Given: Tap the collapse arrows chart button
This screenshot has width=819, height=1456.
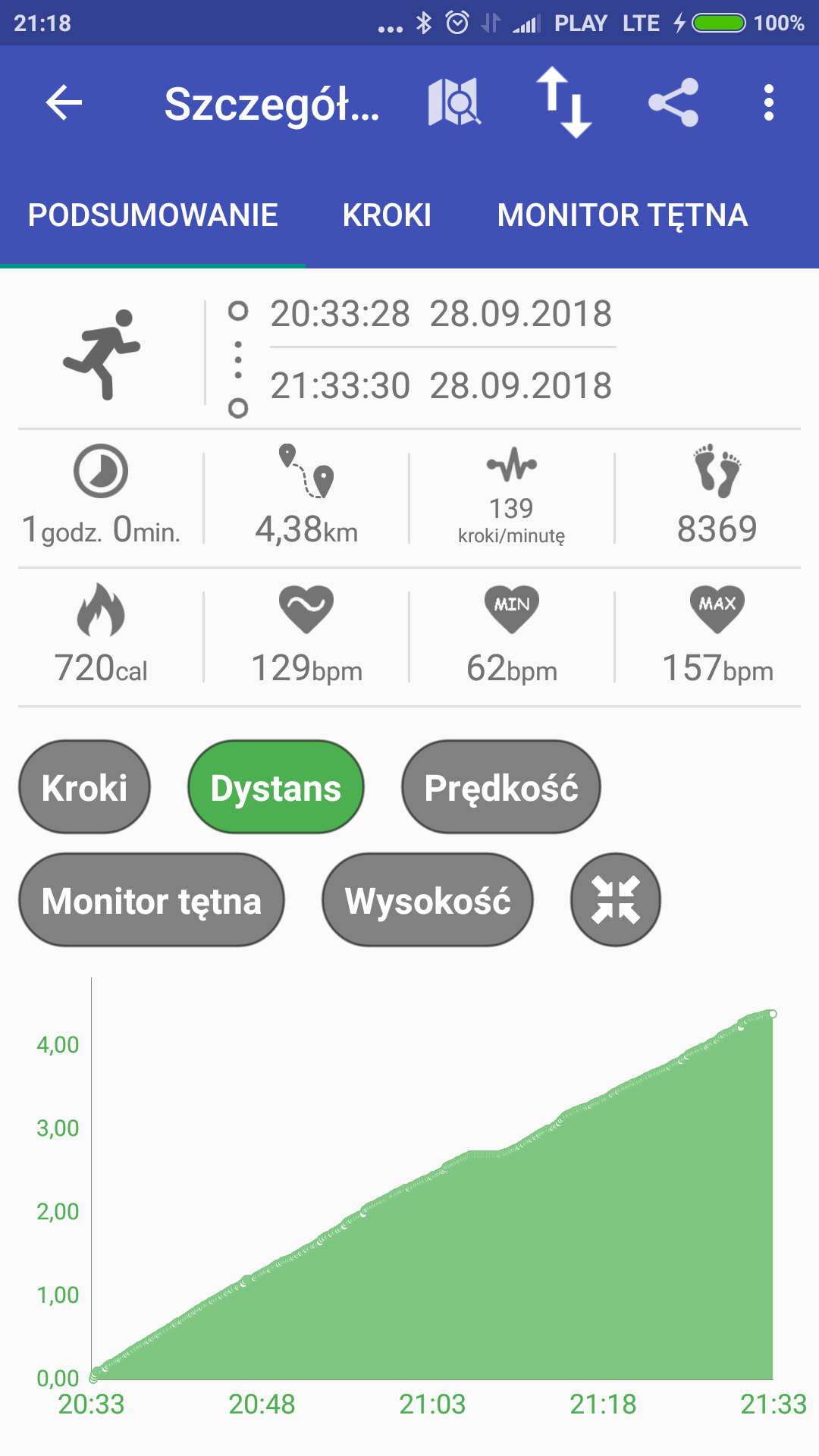Looking at the screenshot, I should (x=616, y=900).
